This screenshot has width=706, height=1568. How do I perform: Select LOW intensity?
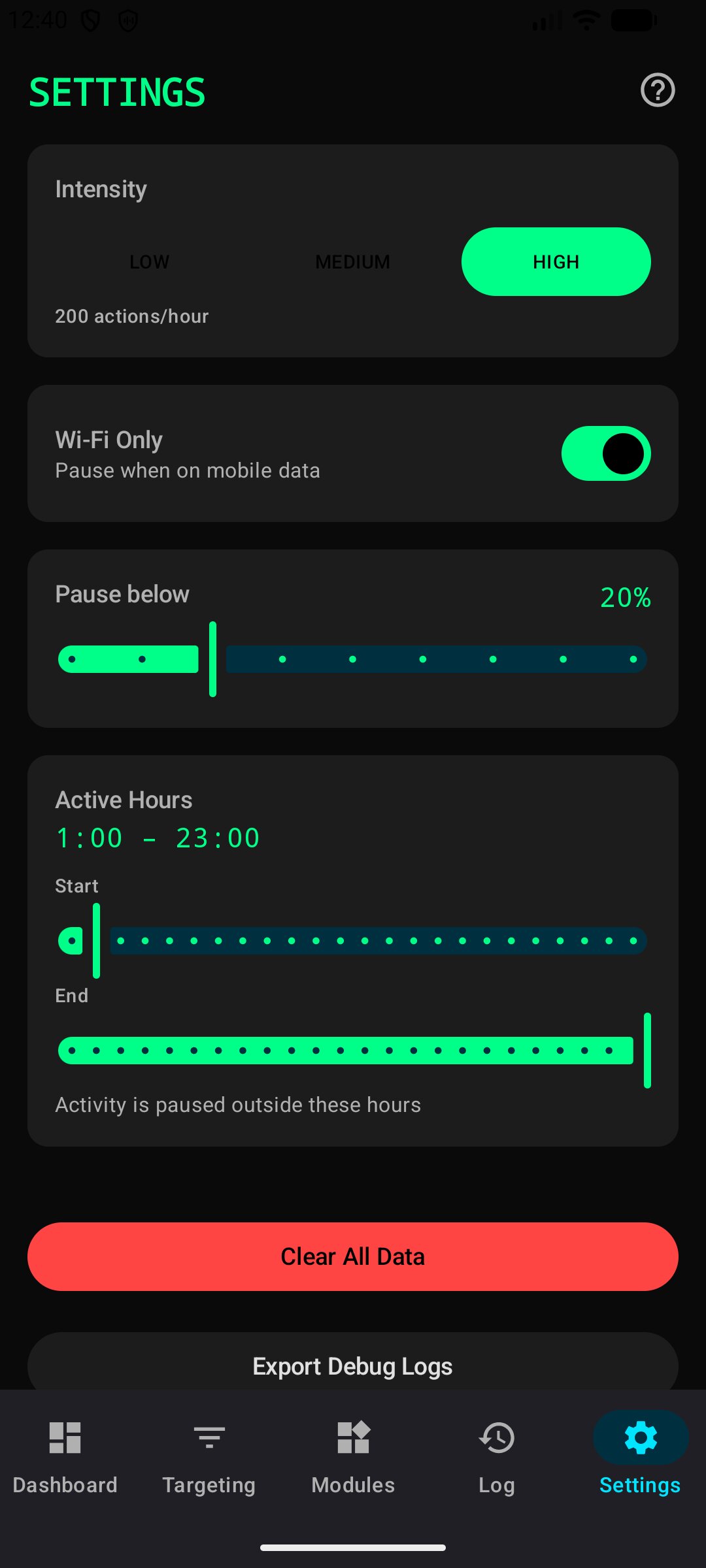click(x=150, y=262)
